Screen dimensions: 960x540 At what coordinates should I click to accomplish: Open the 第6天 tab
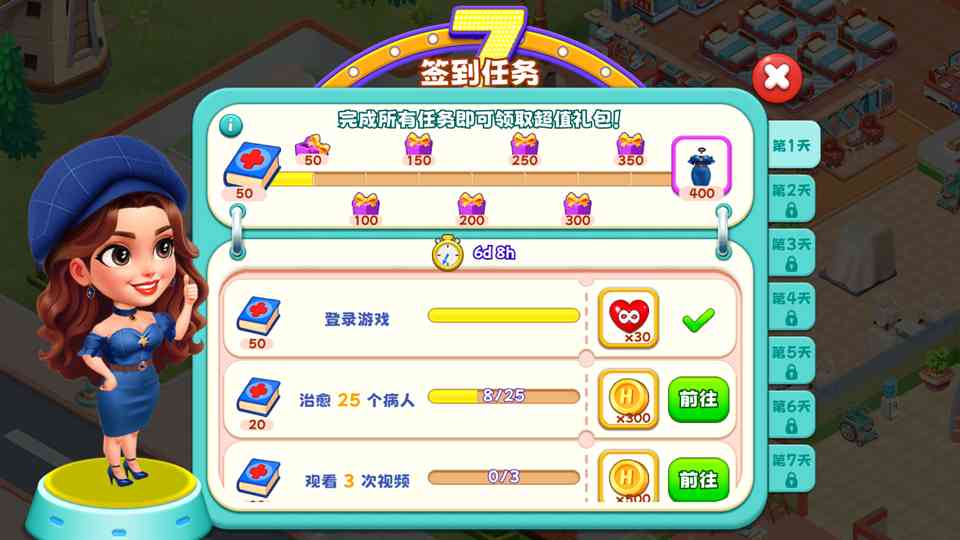[x=791, y=414]
